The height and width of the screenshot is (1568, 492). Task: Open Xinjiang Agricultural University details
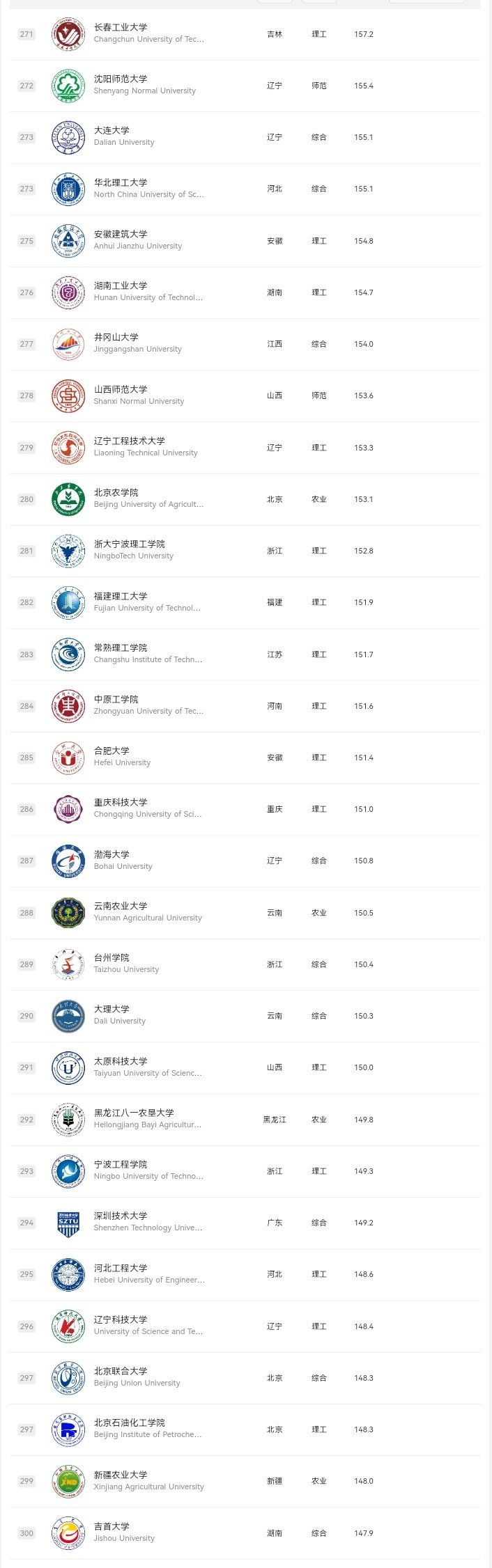(121, 1475)
